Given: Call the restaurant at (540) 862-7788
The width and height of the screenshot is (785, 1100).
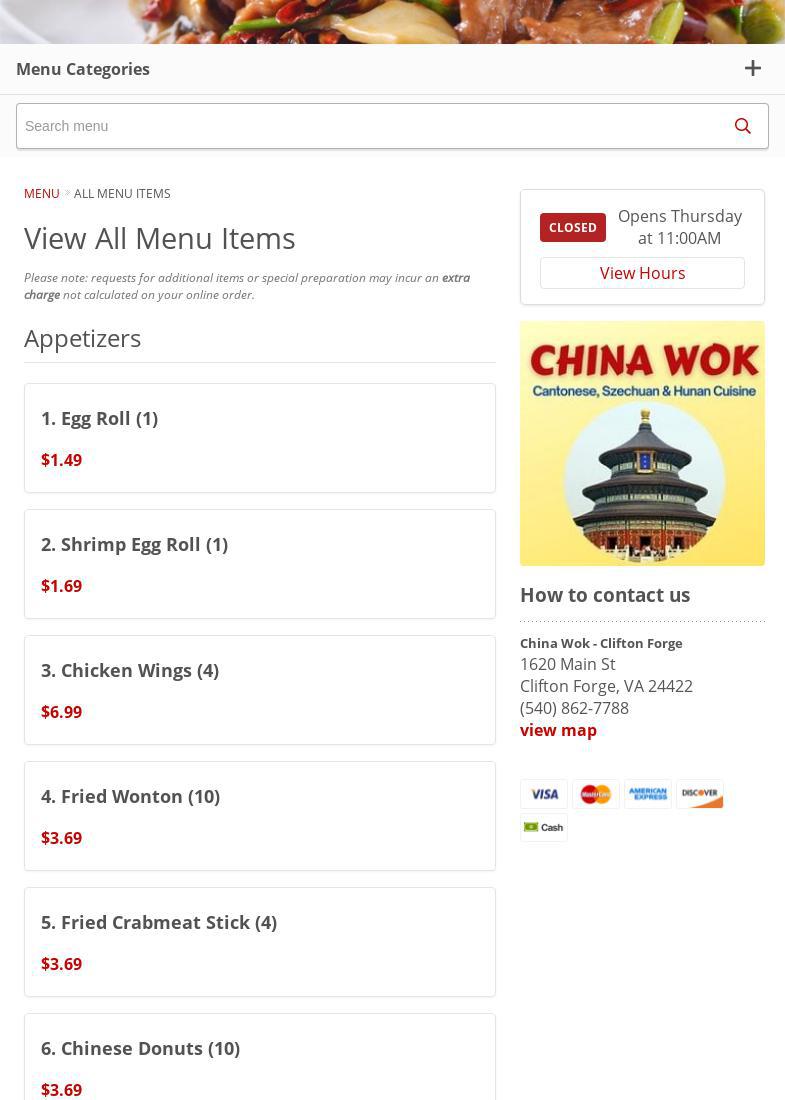Looking at the screenshot, I should pos(574,708).
